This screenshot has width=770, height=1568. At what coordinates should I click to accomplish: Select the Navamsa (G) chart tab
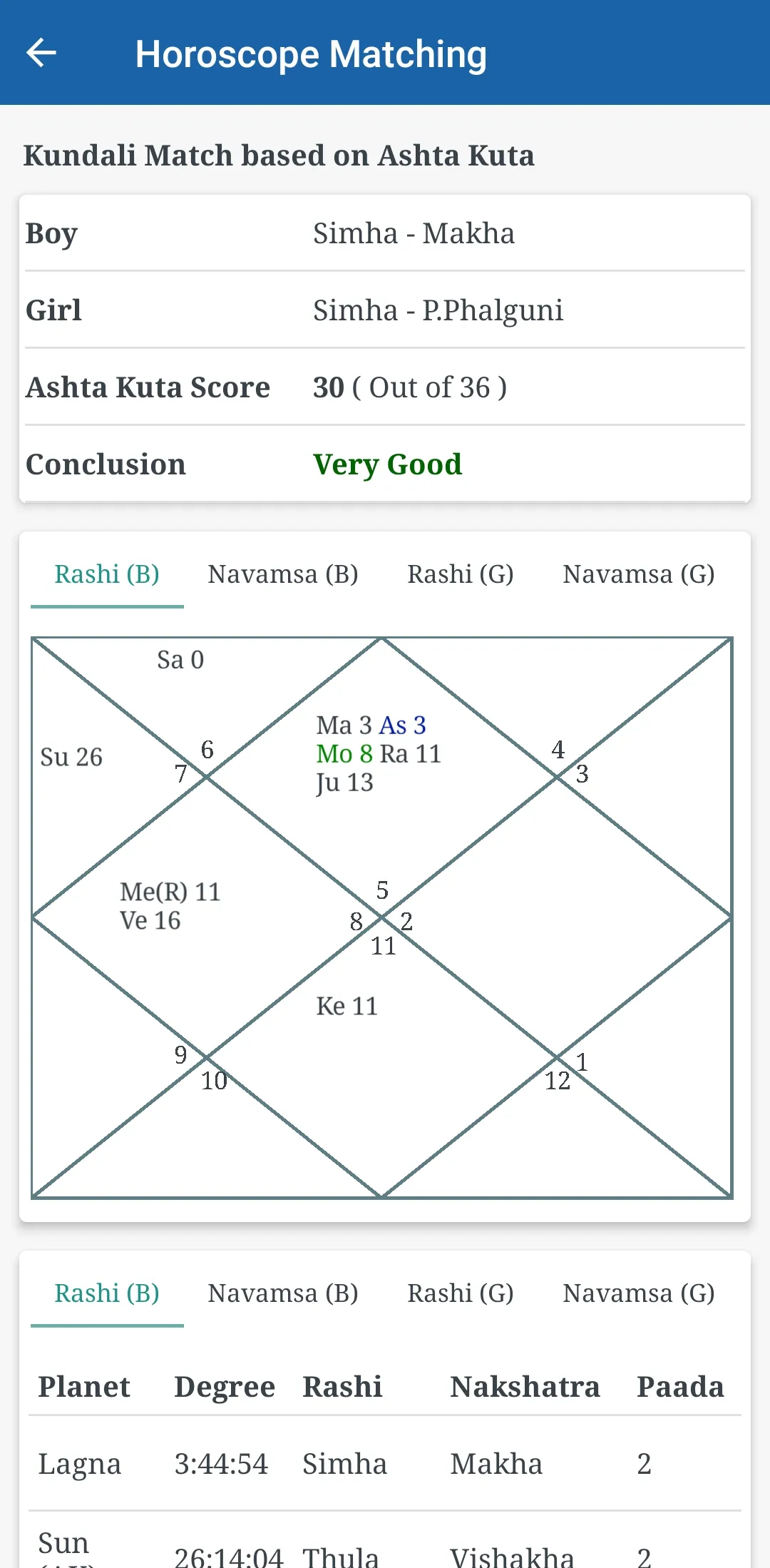(x=639, y=574)
